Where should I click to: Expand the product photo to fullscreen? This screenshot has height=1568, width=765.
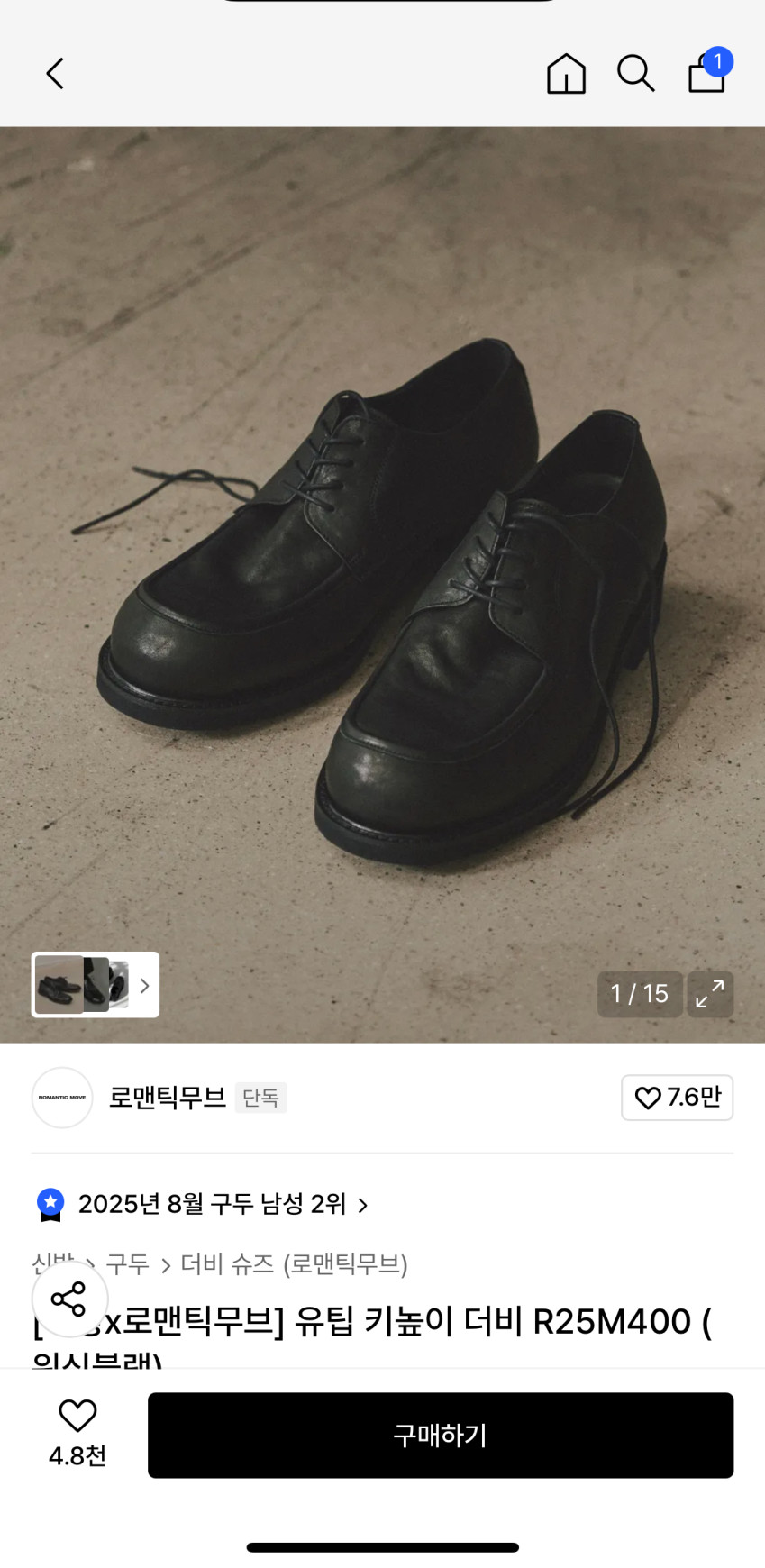710,994
